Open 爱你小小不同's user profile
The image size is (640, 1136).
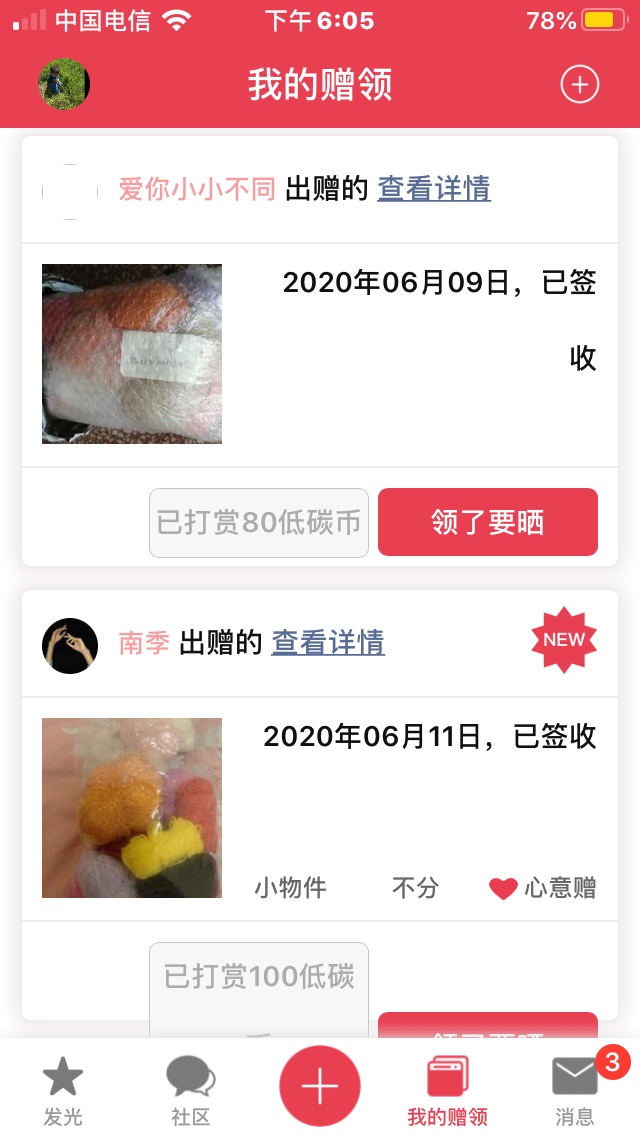click(197, 189)
